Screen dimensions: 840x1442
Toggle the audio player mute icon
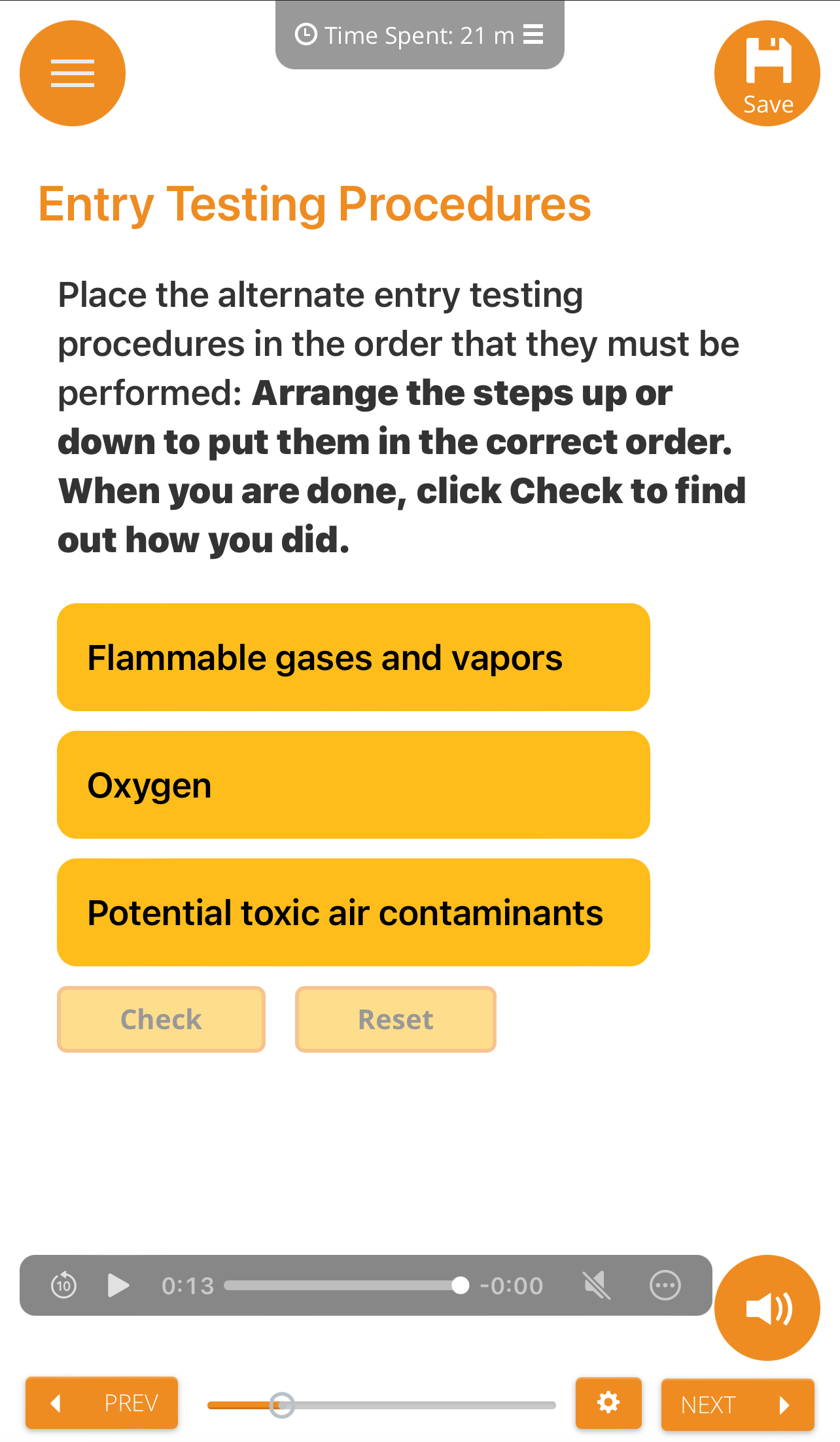[597, 1286]
